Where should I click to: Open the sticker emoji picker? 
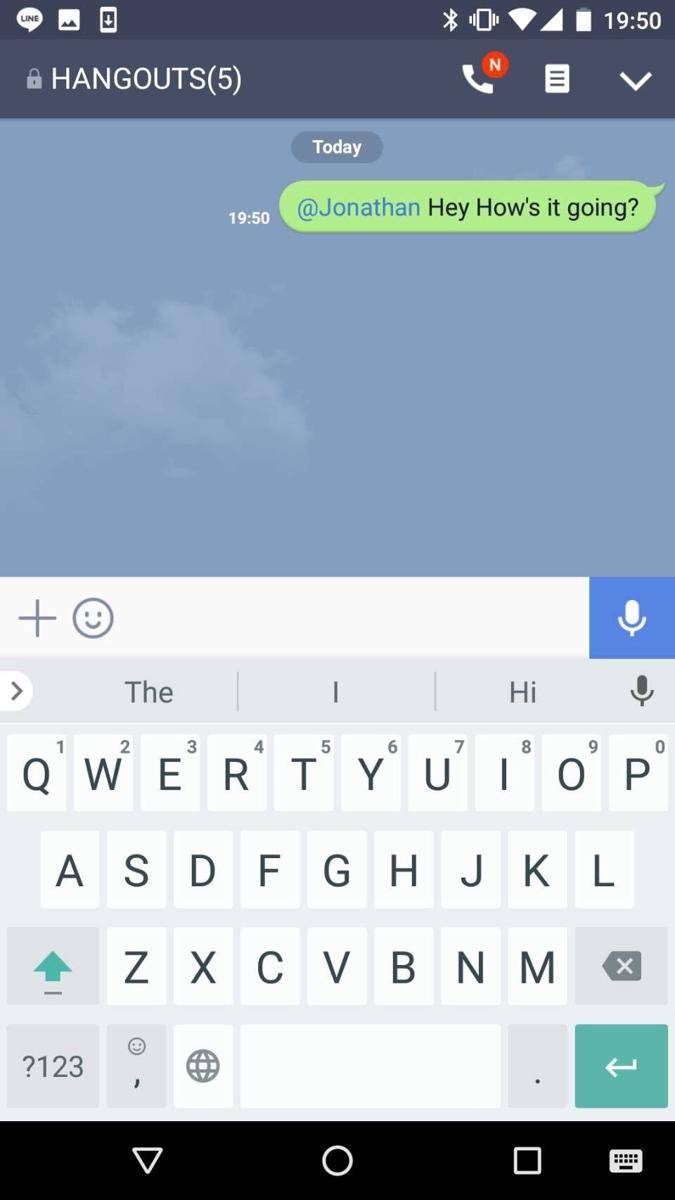(x=93, y=618)
